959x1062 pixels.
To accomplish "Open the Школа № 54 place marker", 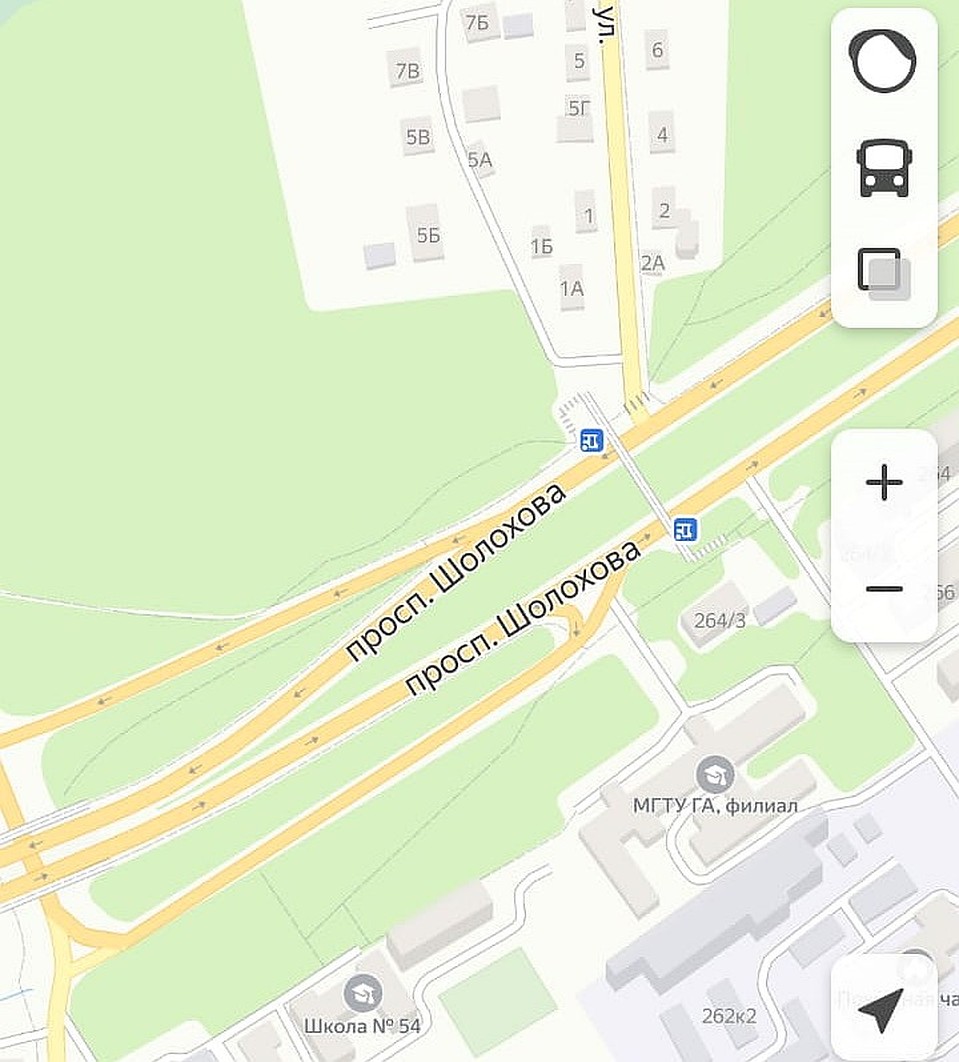I will point(361,993).
